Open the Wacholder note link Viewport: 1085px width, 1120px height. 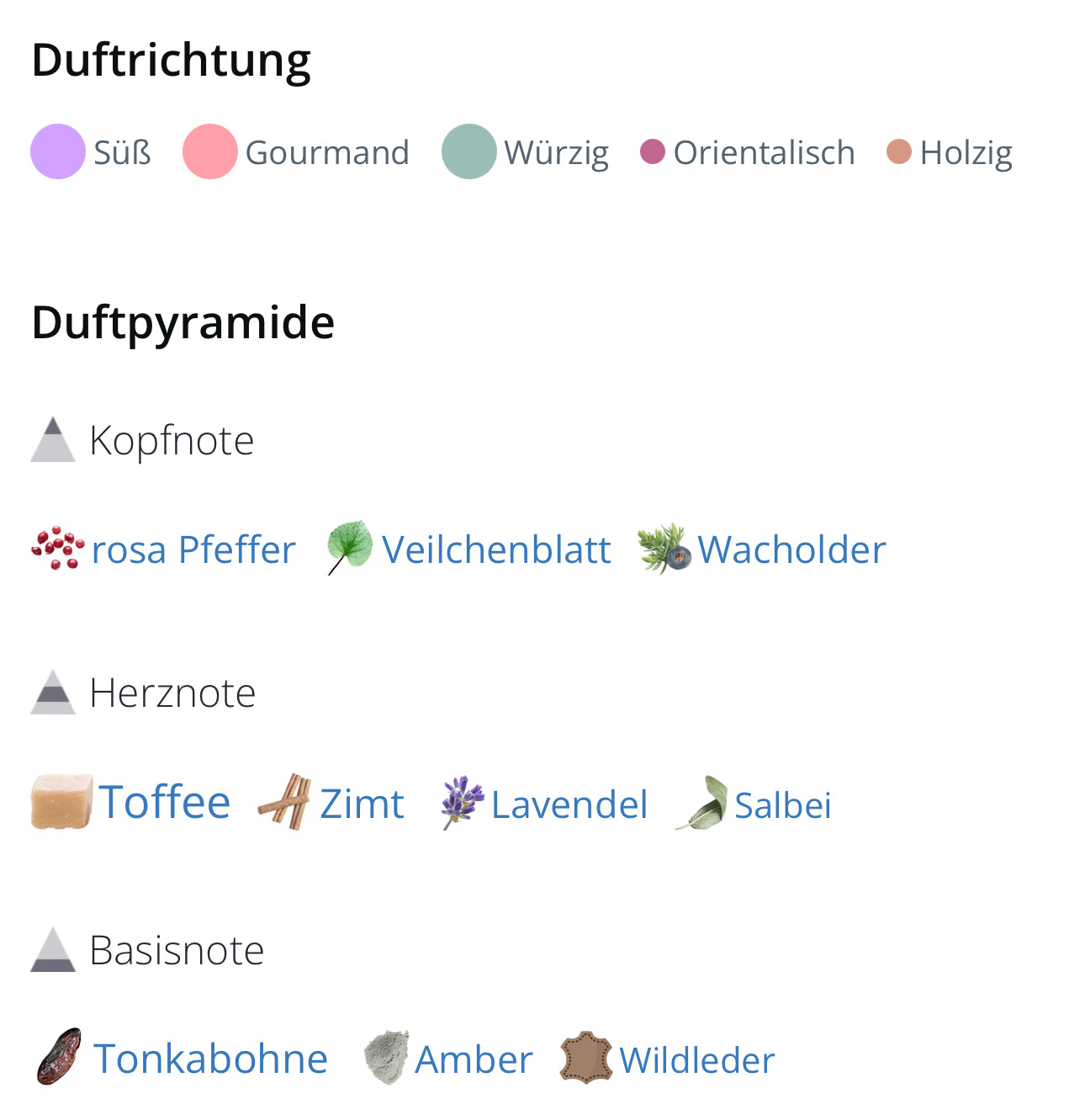[x=791, y=550]
